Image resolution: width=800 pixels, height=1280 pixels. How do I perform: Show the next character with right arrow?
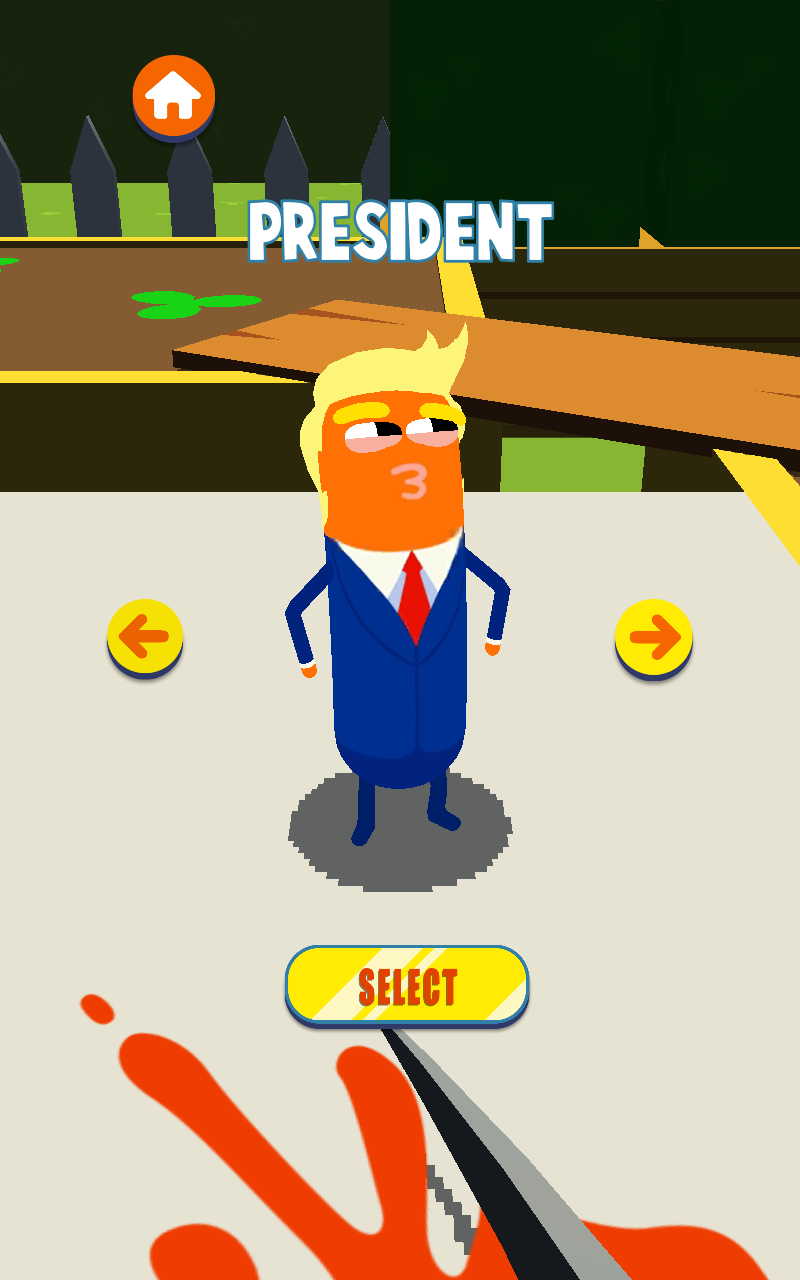point(654,638)
